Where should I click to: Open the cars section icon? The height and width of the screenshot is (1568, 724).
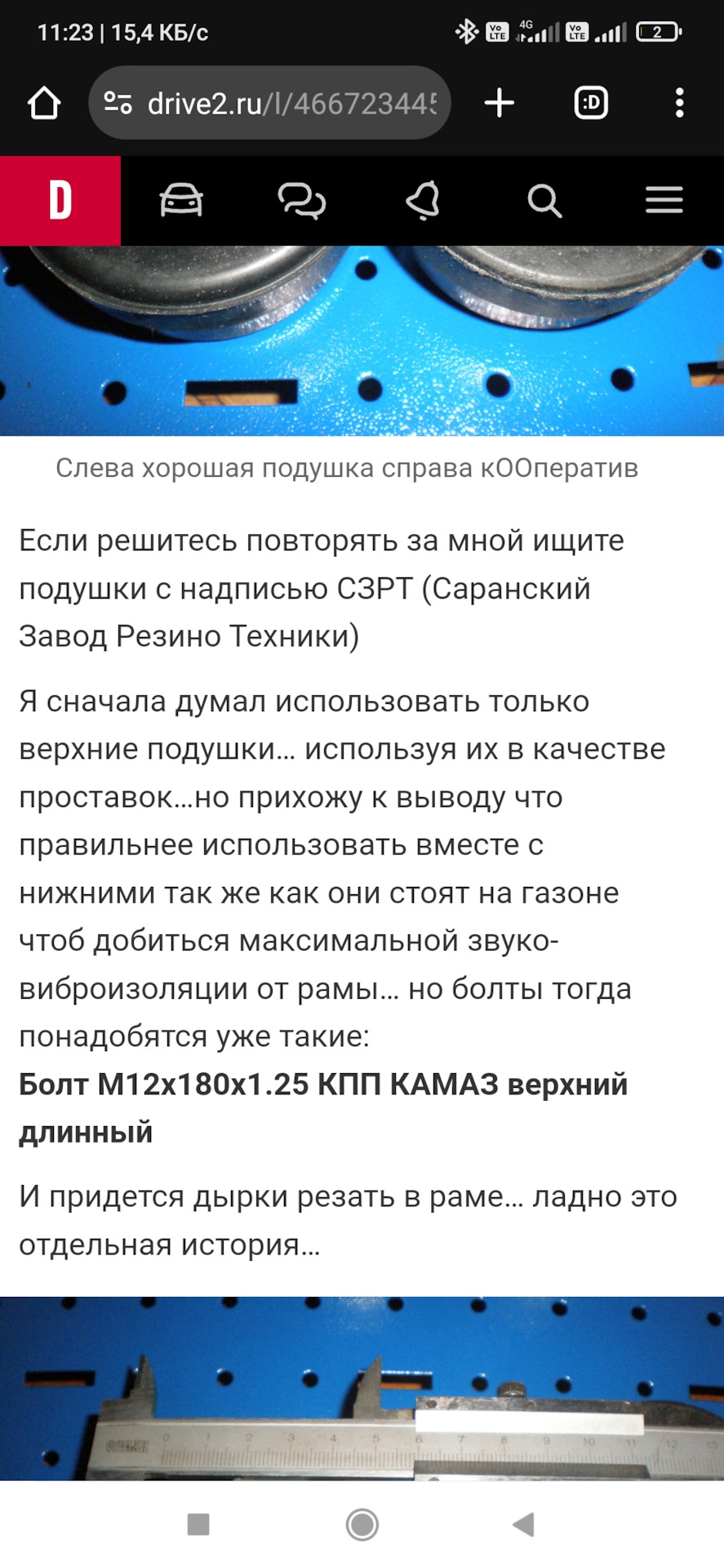181,201
